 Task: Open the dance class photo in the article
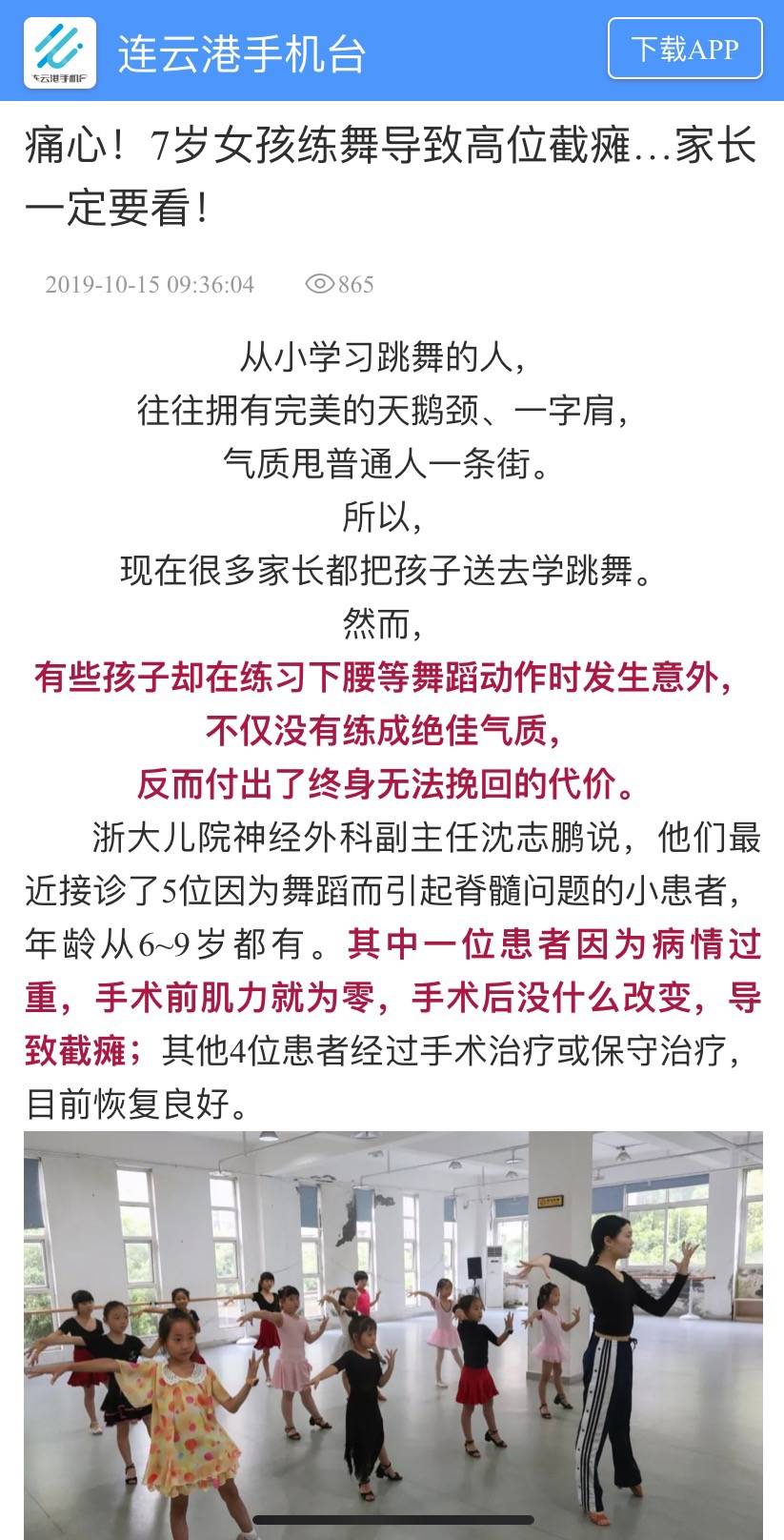[x=392, y=1335]
